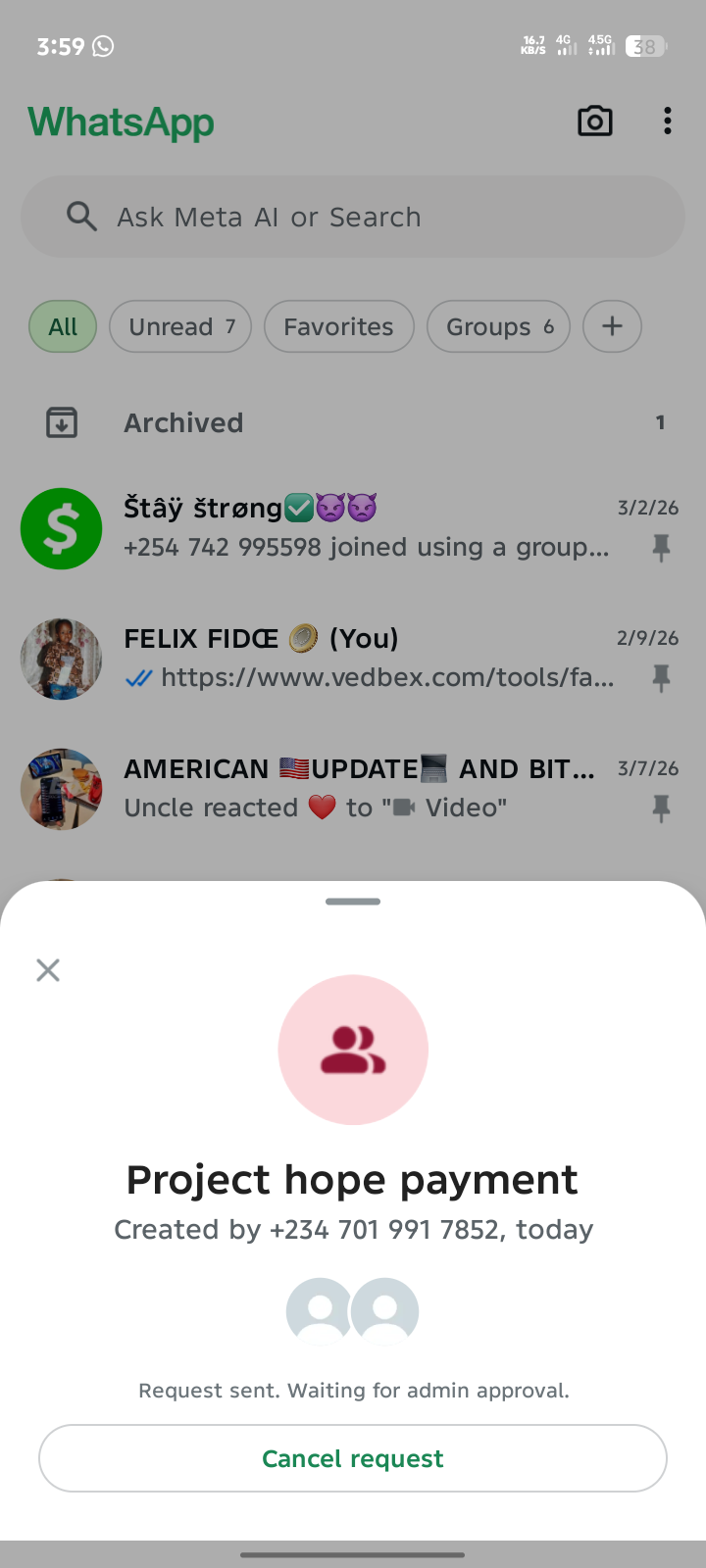Open the overflow menu
706x1568 pixels.
(x=668, y=122)
